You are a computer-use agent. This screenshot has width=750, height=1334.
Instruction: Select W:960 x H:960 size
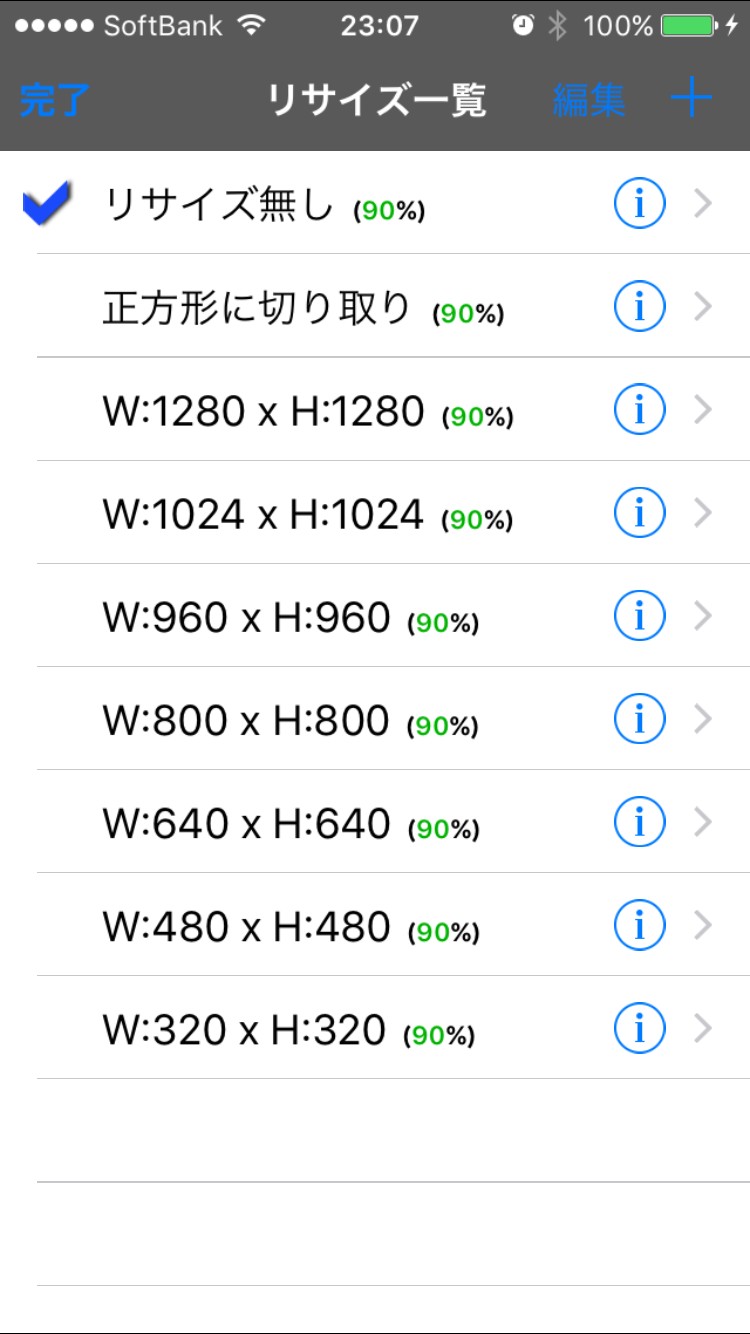coord(246,618)
